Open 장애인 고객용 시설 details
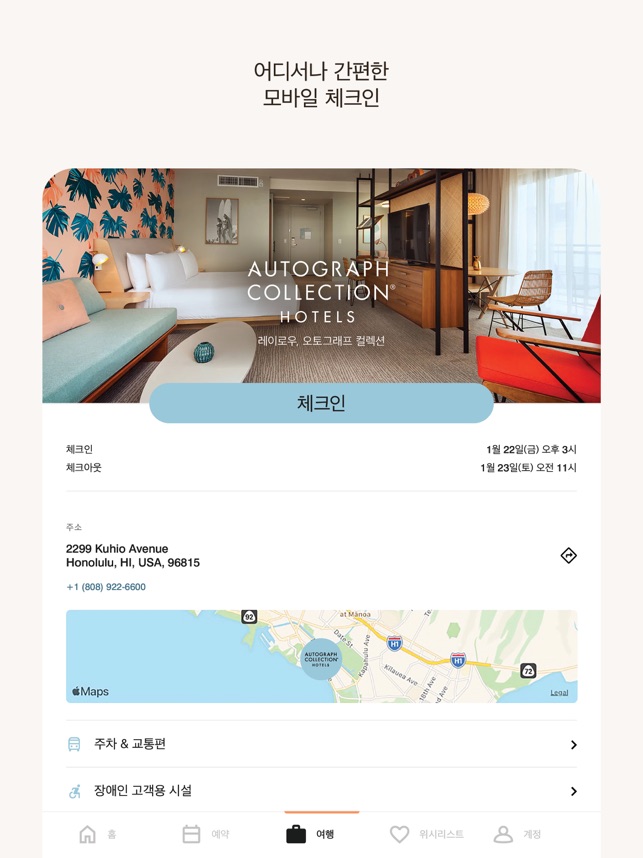The height and width of the screenshot is (858, 643). (321, 791)
